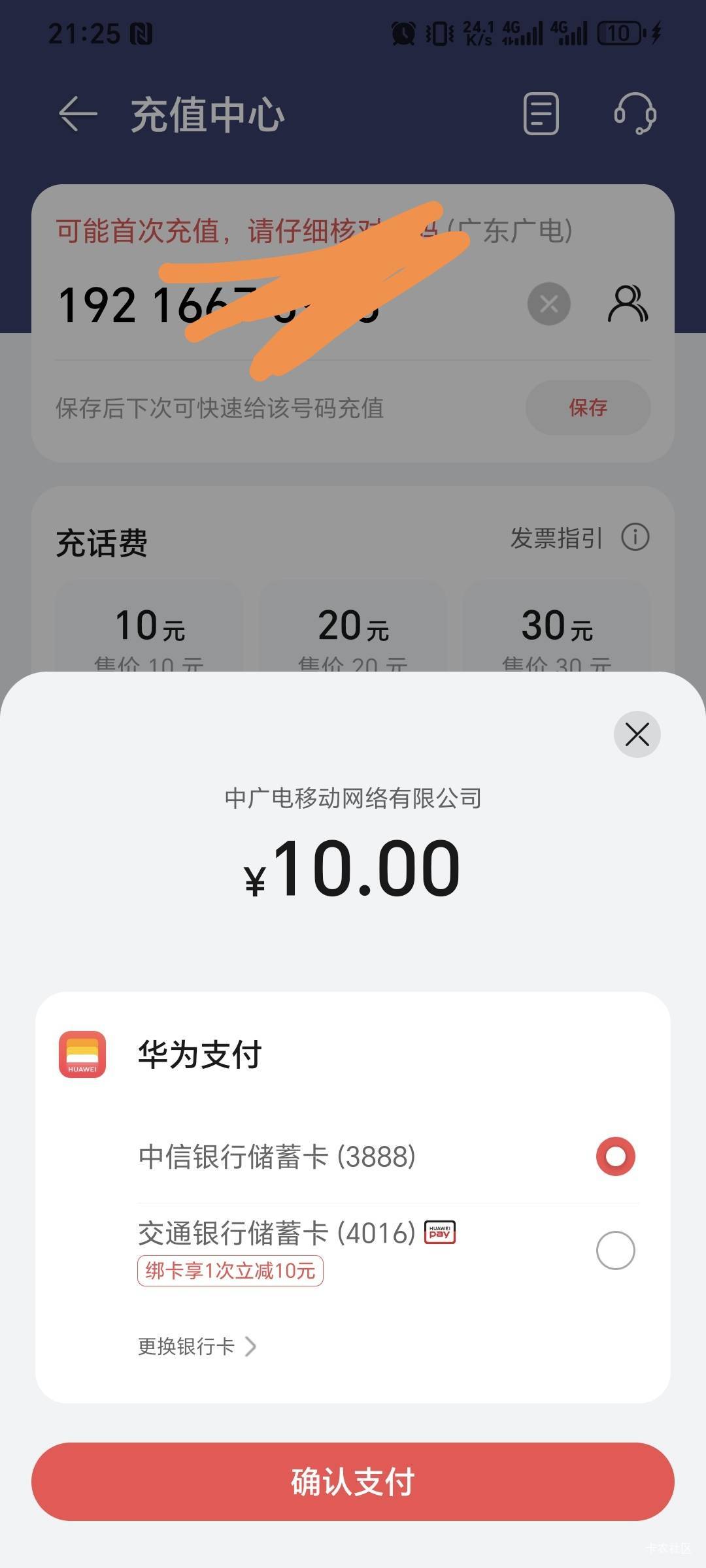Go back from 充值中心
This screenshot has width=706, height=1568.
[x=78, y=114]
